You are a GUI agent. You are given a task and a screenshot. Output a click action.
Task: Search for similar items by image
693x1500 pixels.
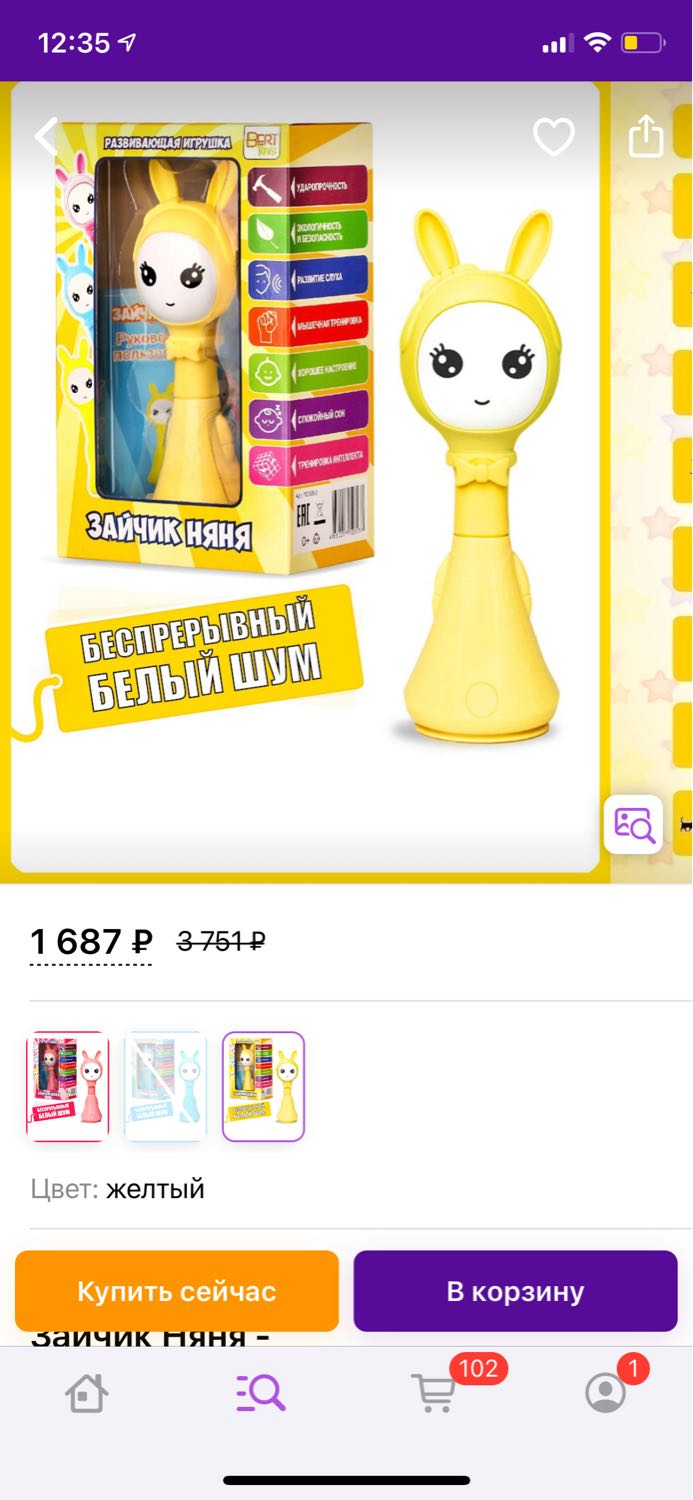coord(633,824)
